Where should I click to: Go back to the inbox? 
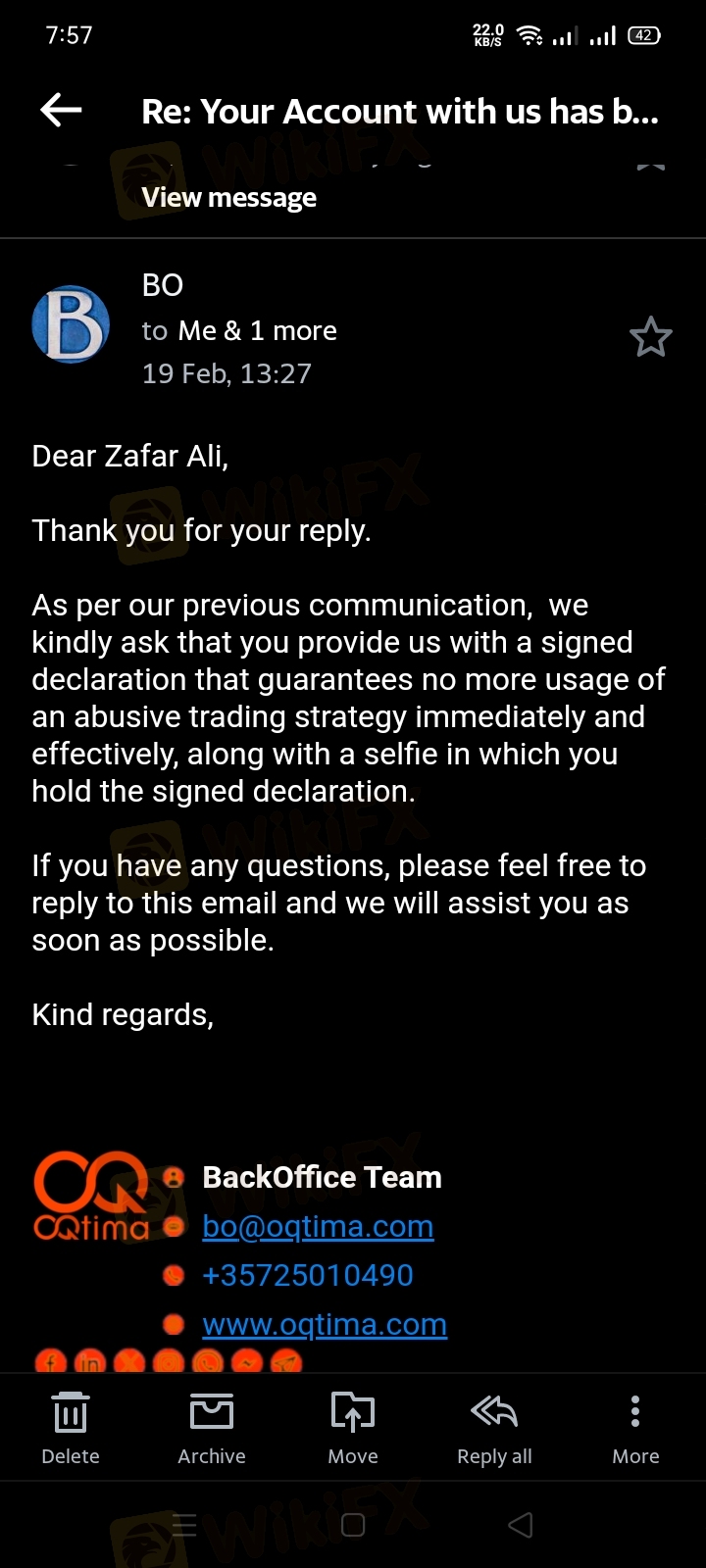click(61, 111)
